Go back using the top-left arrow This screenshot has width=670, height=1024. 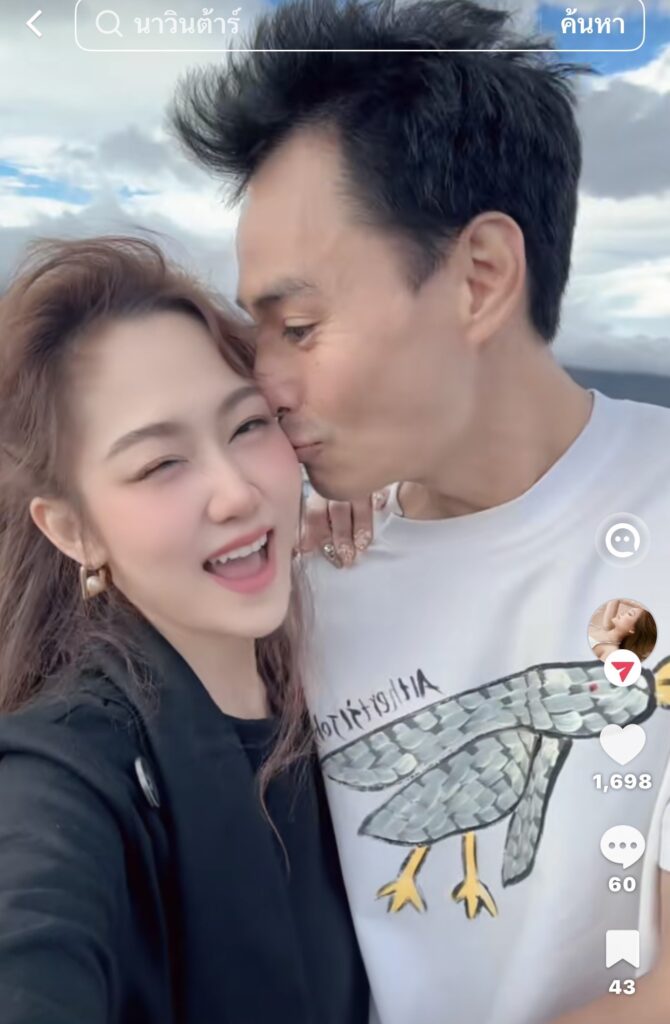point(34,24)
